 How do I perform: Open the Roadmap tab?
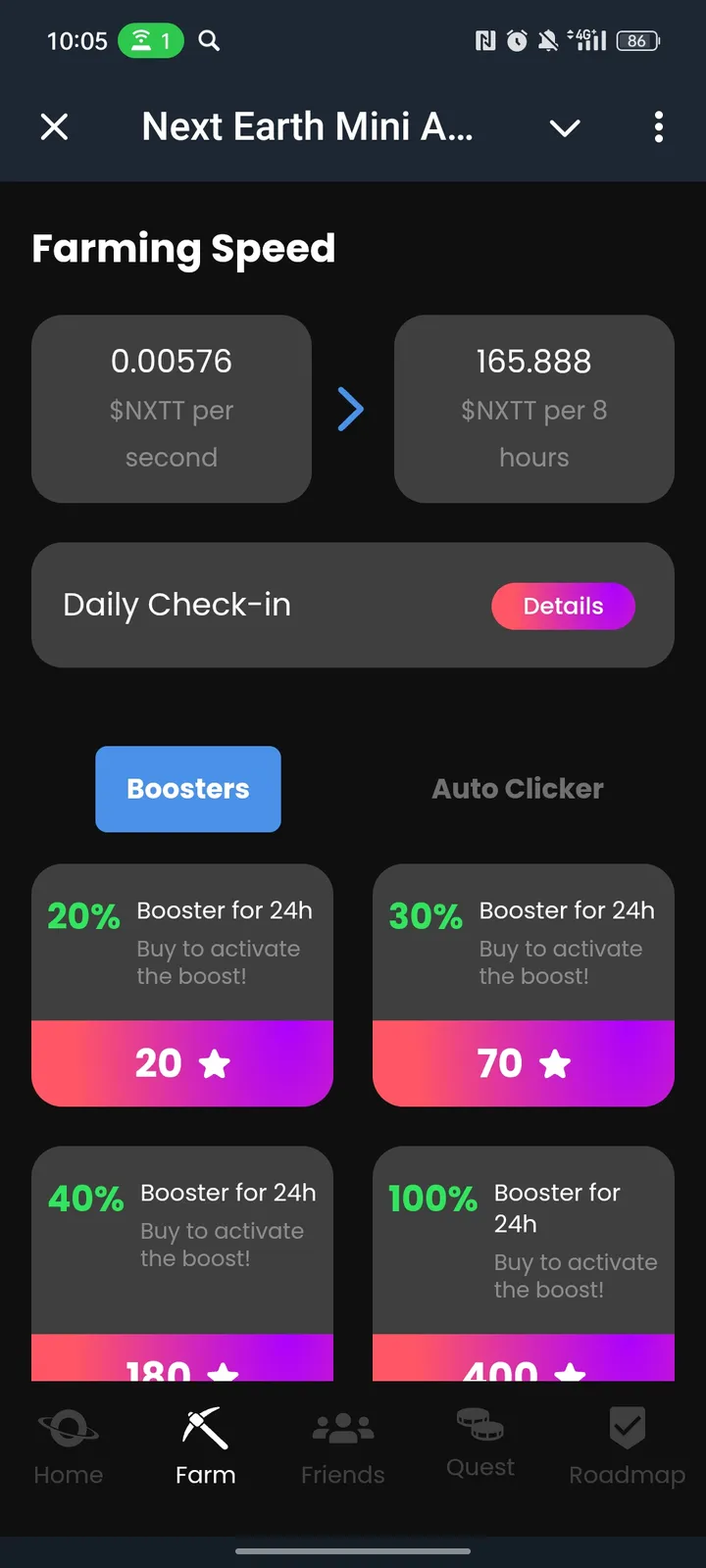[x=627, y=1447]
